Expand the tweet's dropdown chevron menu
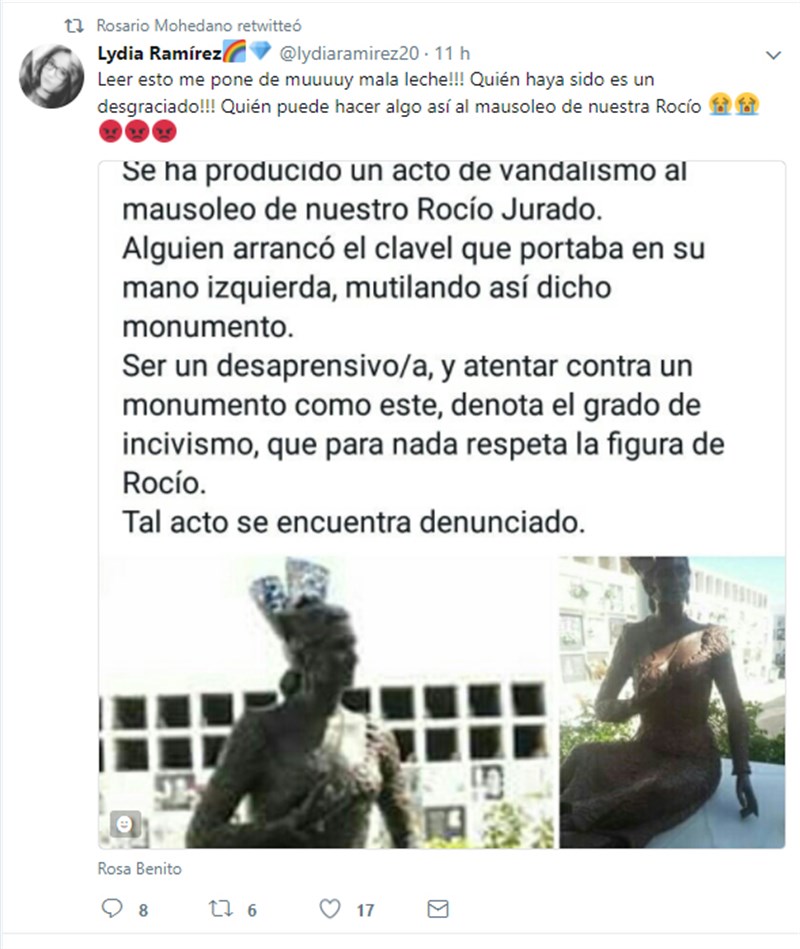The height and width of the screenshot is (949, 800). point(772,54)
